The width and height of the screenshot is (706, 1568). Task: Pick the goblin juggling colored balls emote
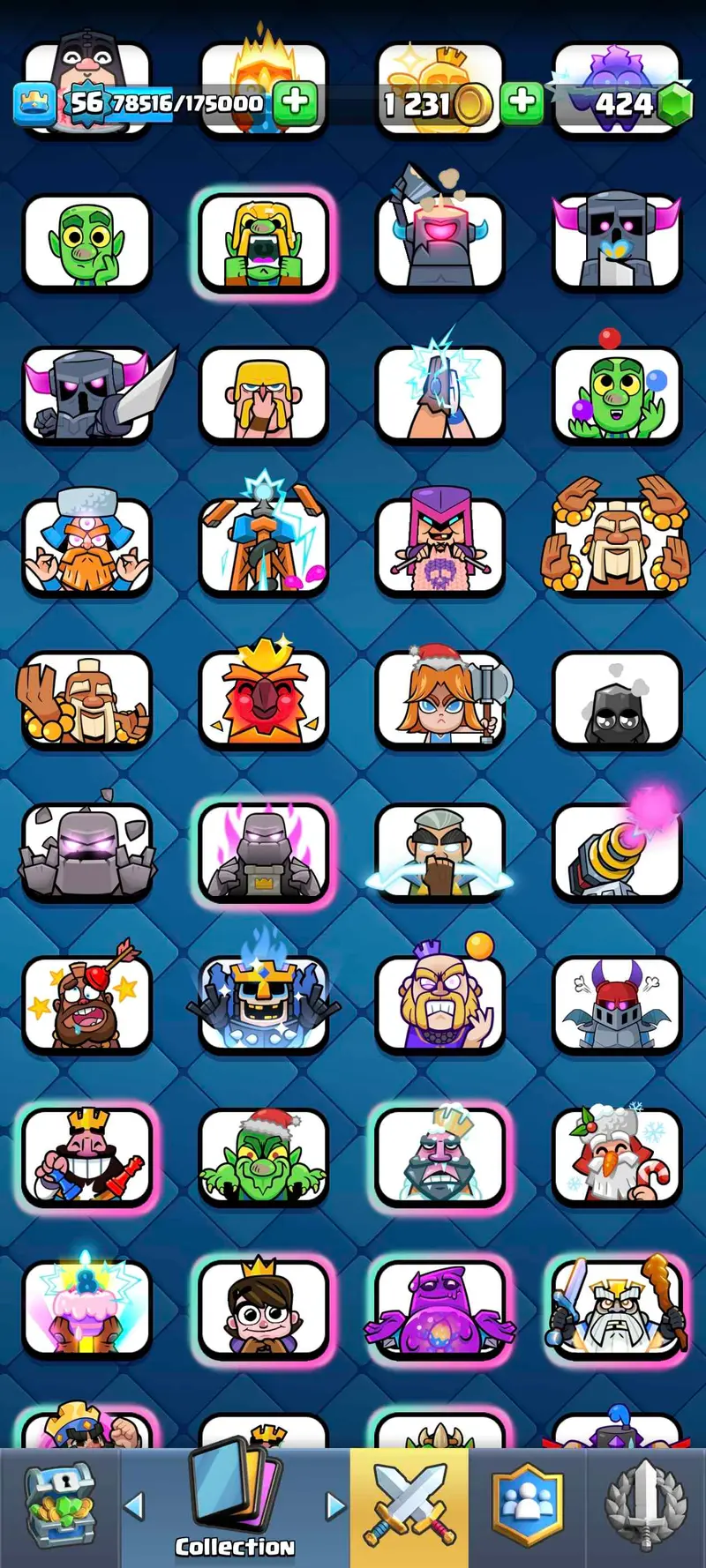[617, 395]
